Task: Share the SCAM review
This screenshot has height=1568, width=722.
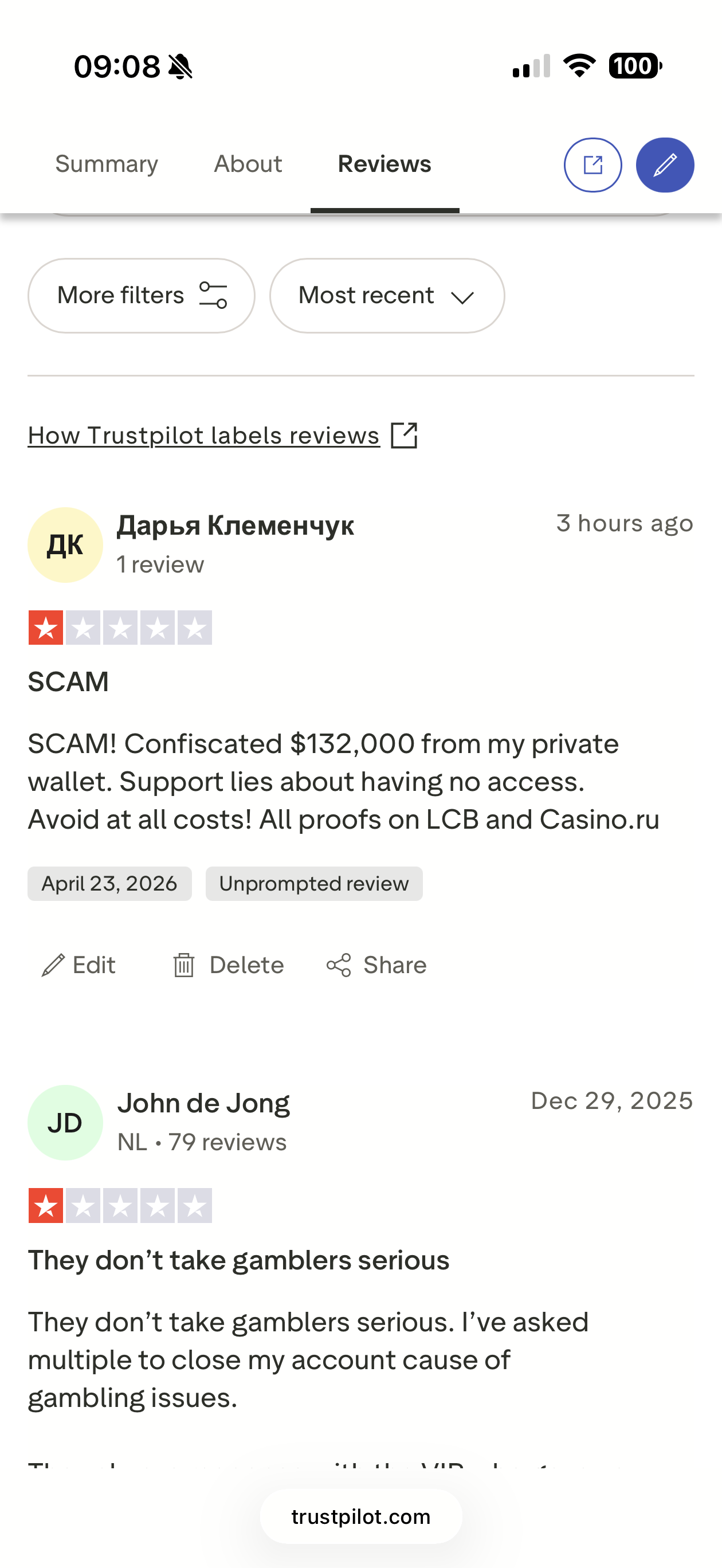Action: [x=377, y=966]
